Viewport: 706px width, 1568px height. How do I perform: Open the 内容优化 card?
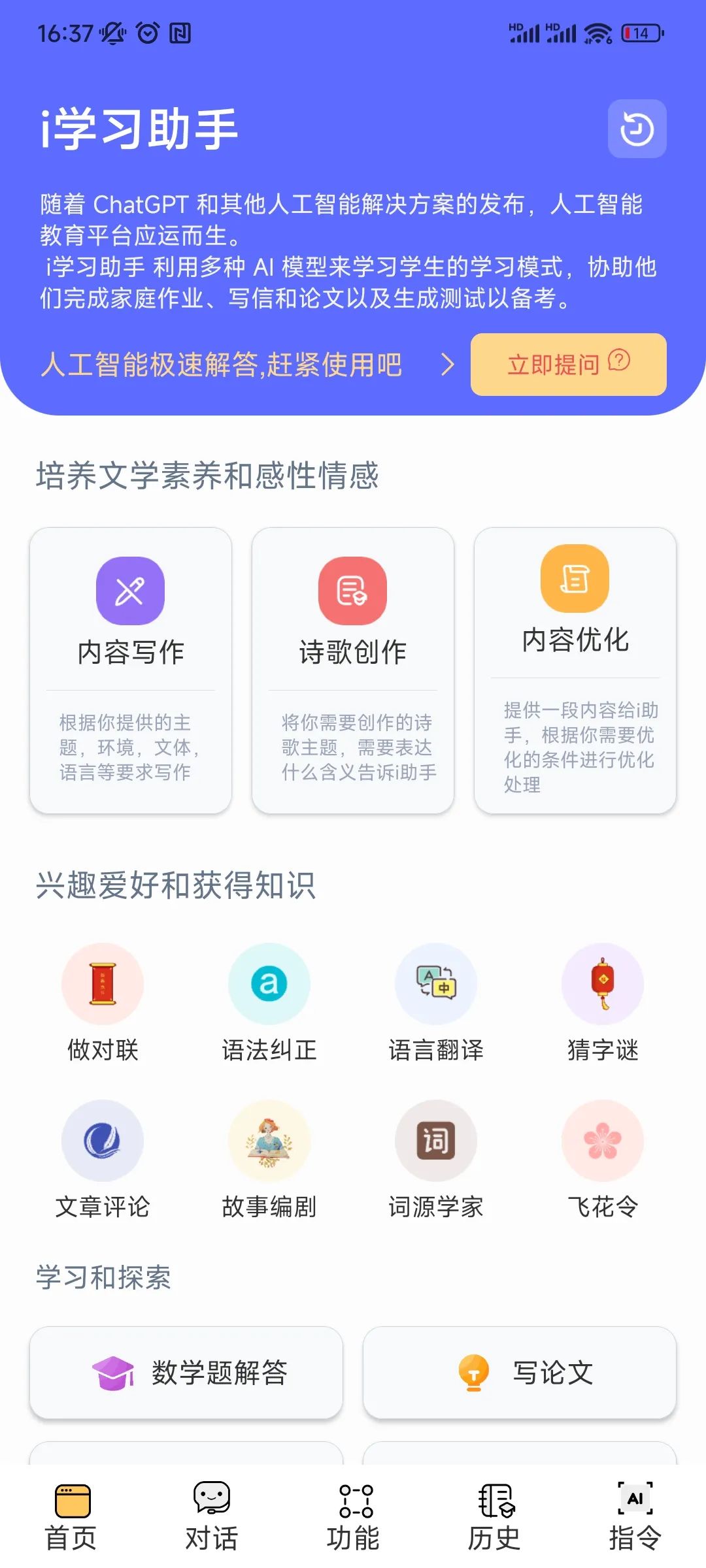575,670
